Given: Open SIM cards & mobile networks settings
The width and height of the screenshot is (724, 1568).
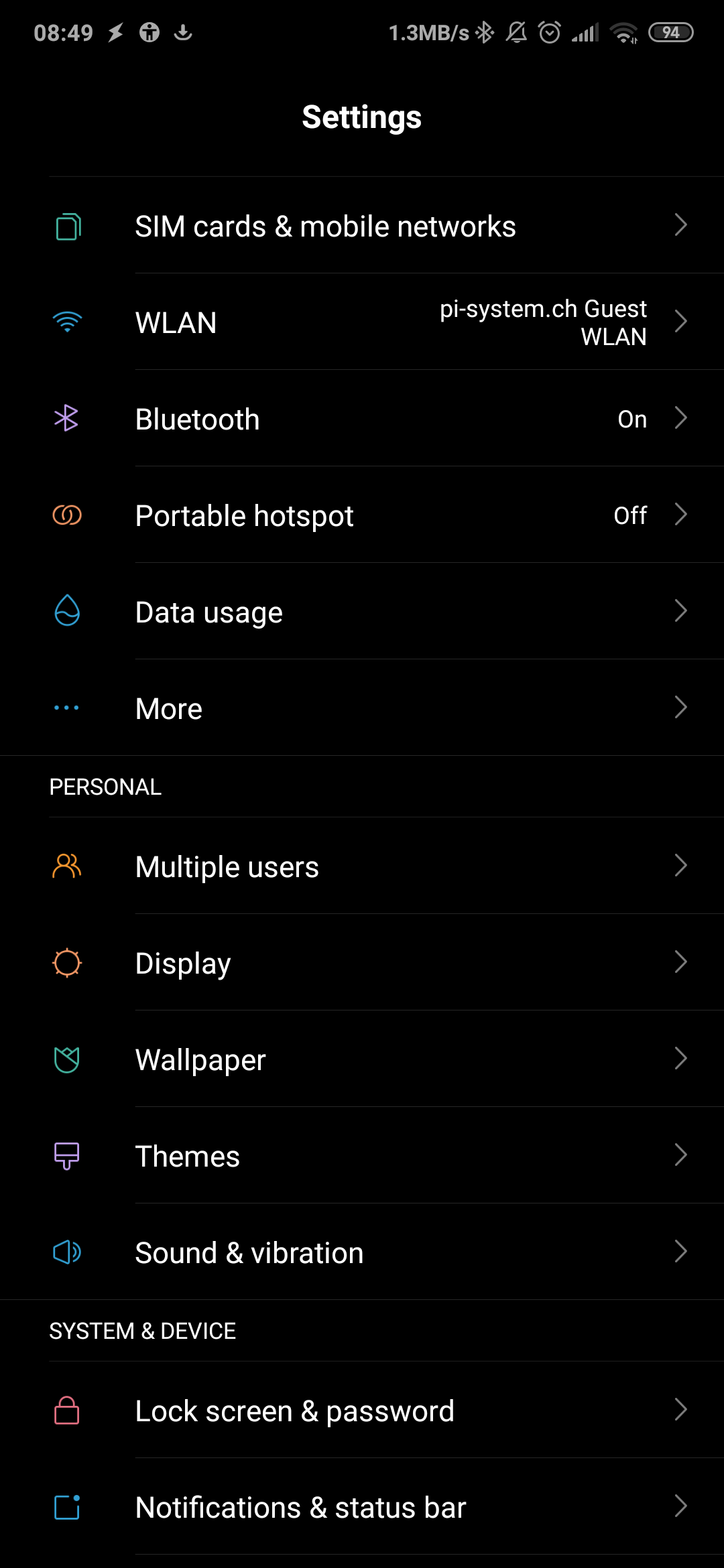Looking at the screenshot, I should [362, 226].
